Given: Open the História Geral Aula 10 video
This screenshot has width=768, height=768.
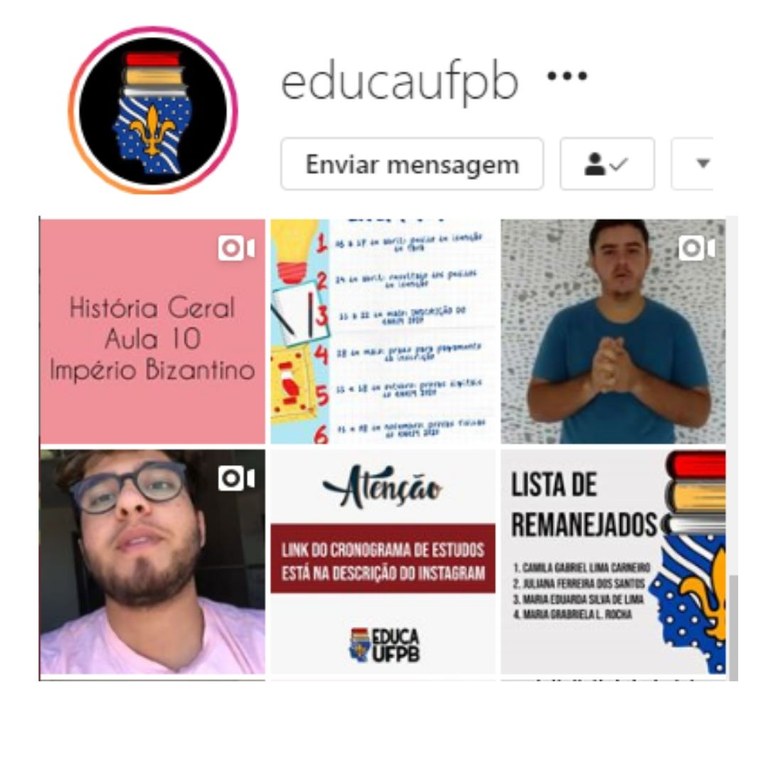Looking at the screenshot, I should tap(152, 331).
